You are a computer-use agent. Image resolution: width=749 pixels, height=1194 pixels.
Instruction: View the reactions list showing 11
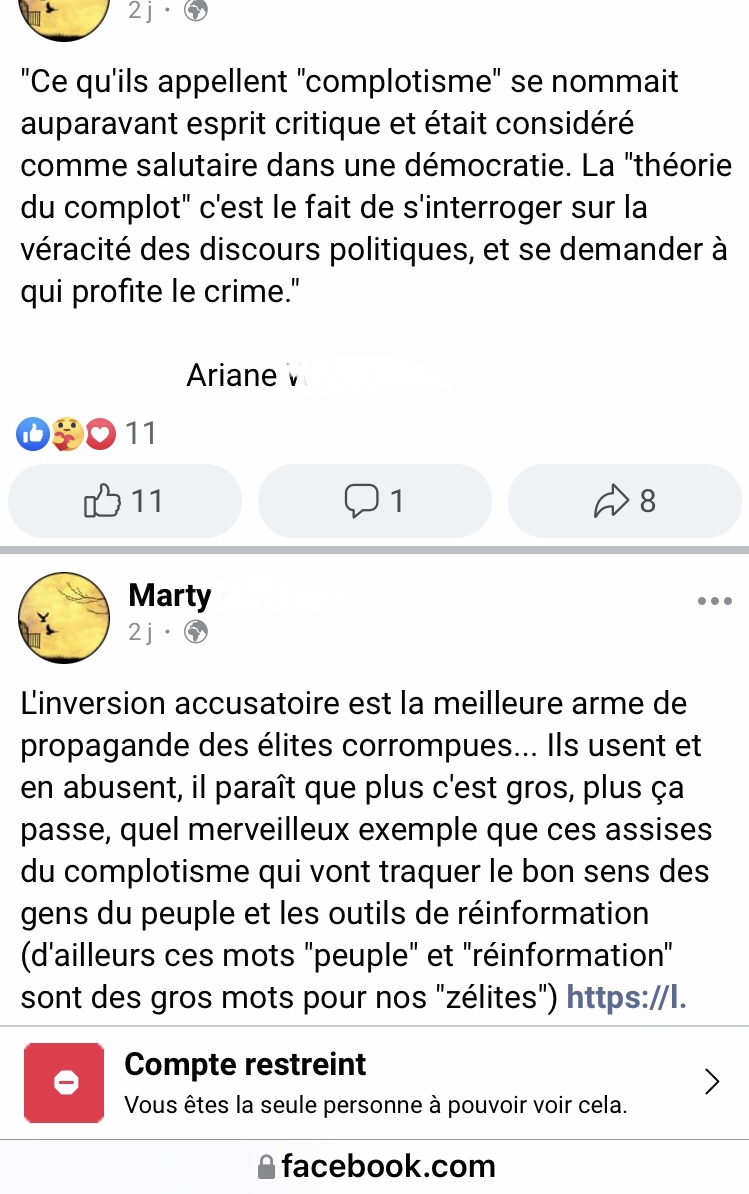pyautogui.click(x=87, y=433)
